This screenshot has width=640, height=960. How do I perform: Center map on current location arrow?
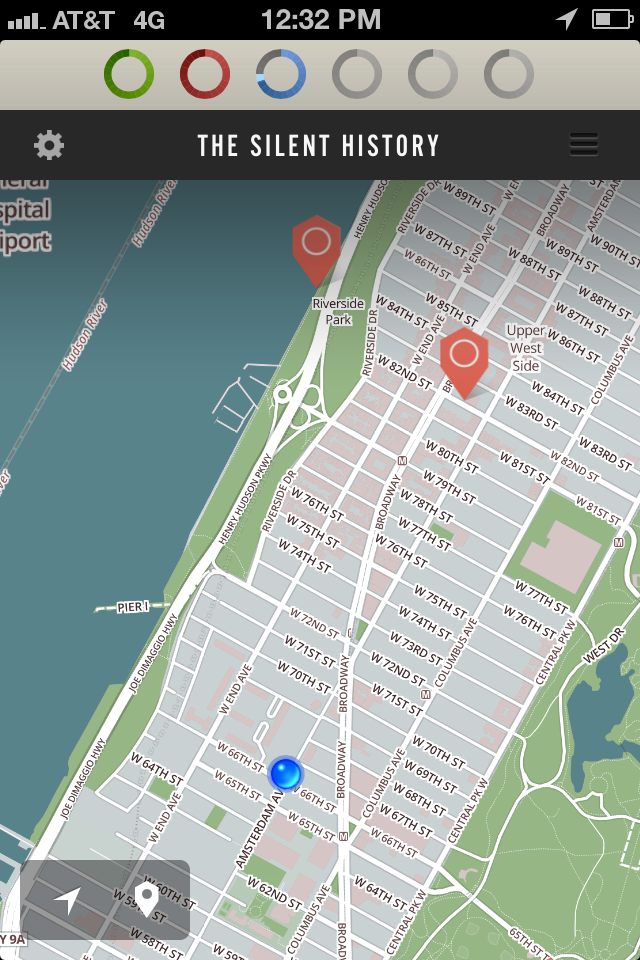point(67,901)
